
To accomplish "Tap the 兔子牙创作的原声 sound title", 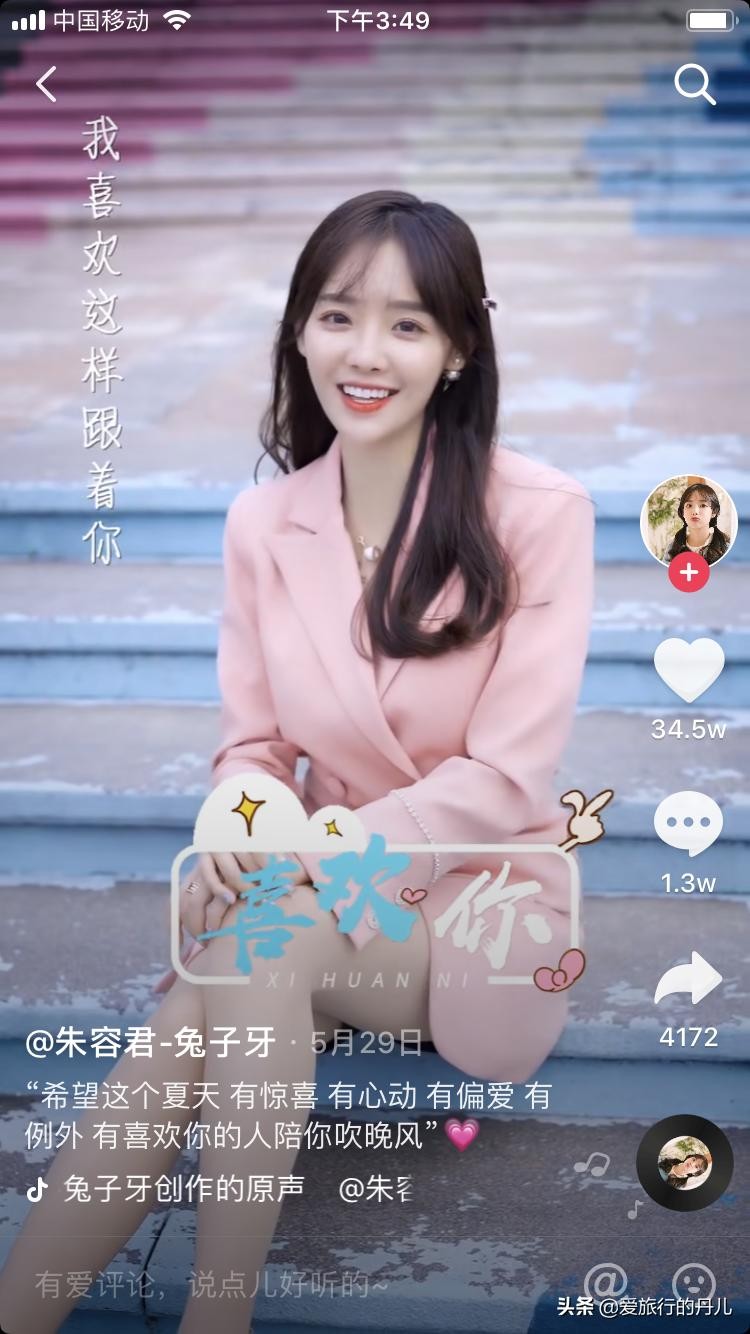I will click(x=184, y=1188).
